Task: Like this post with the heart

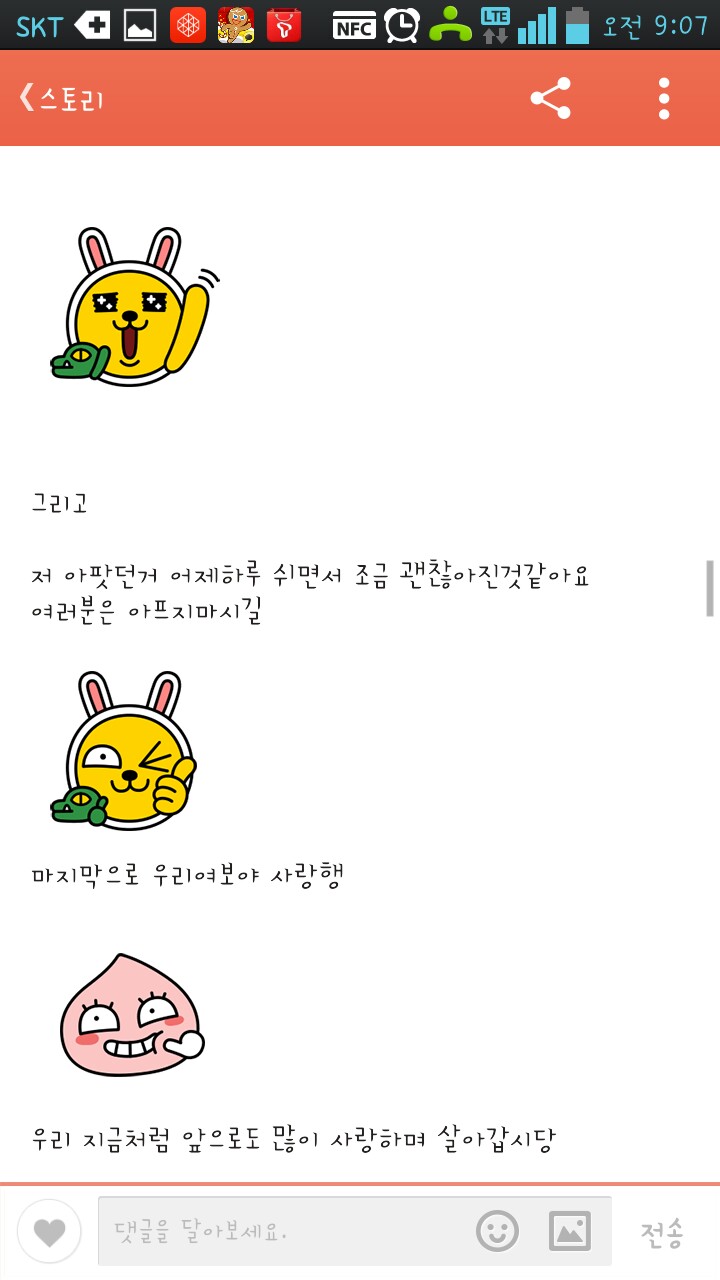Action: pos(49,1232)
